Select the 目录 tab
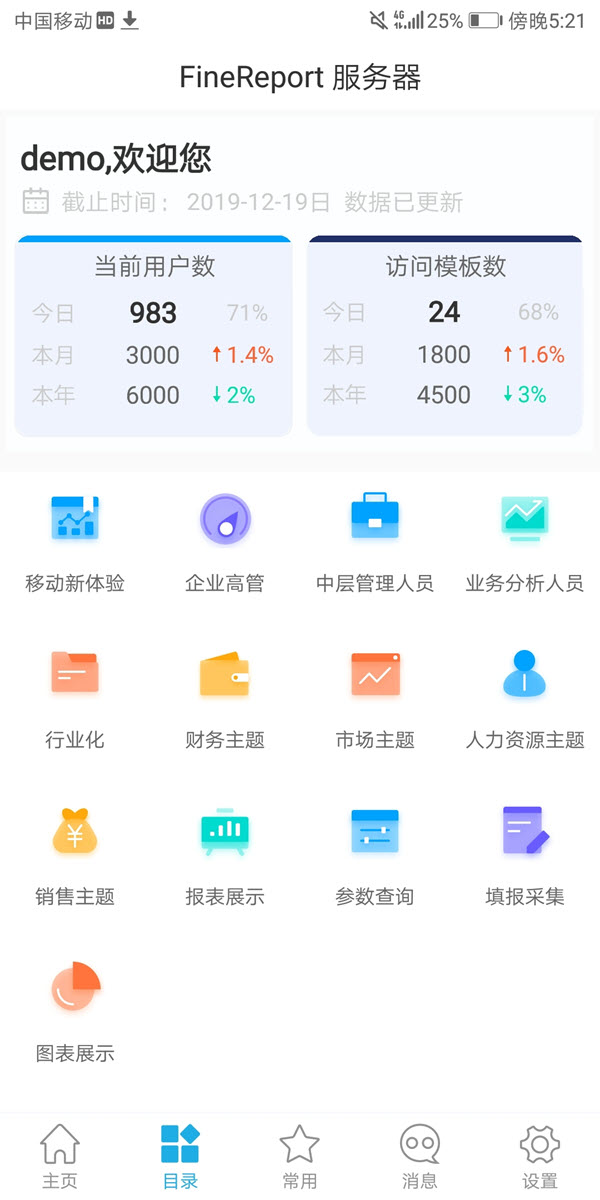The image size is (600, 1200). click(180, 1156)
